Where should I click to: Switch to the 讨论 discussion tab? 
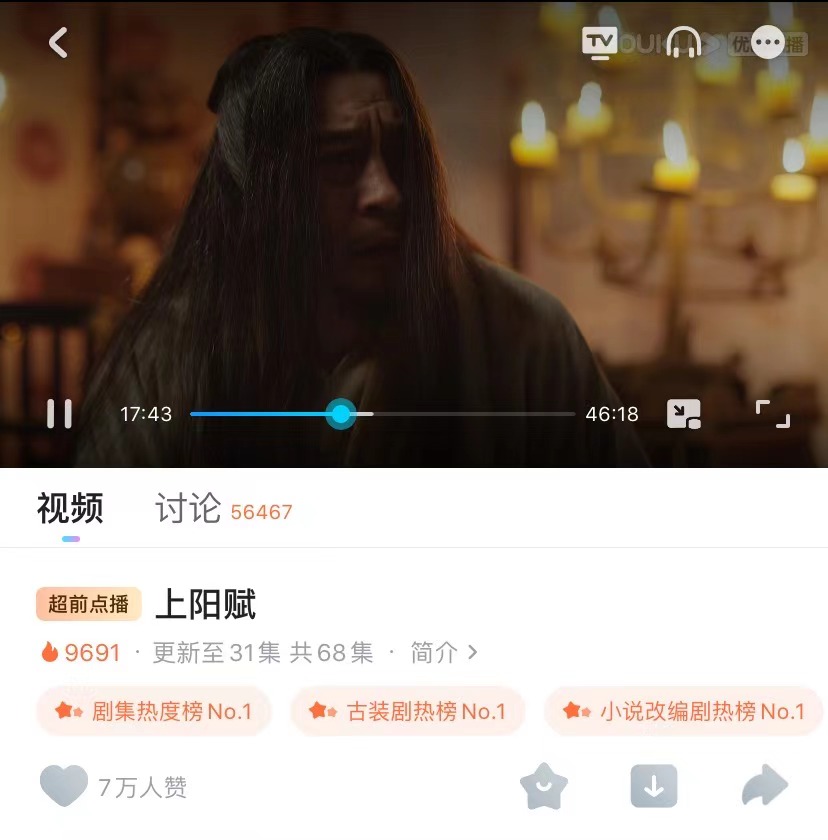(x=188, y=509)
